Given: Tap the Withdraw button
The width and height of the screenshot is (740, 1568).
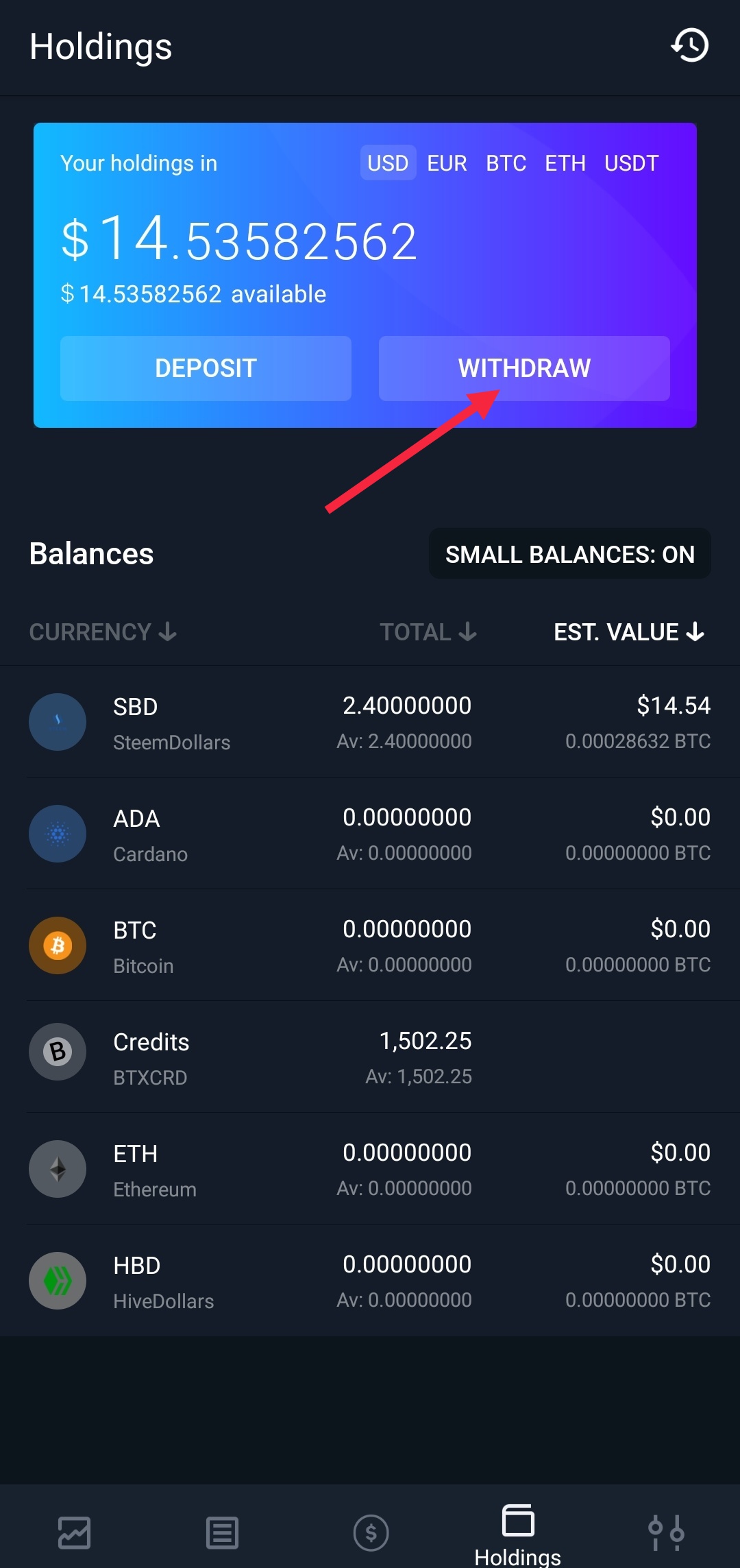Looking at the screenshot, I should pos(524,368).
